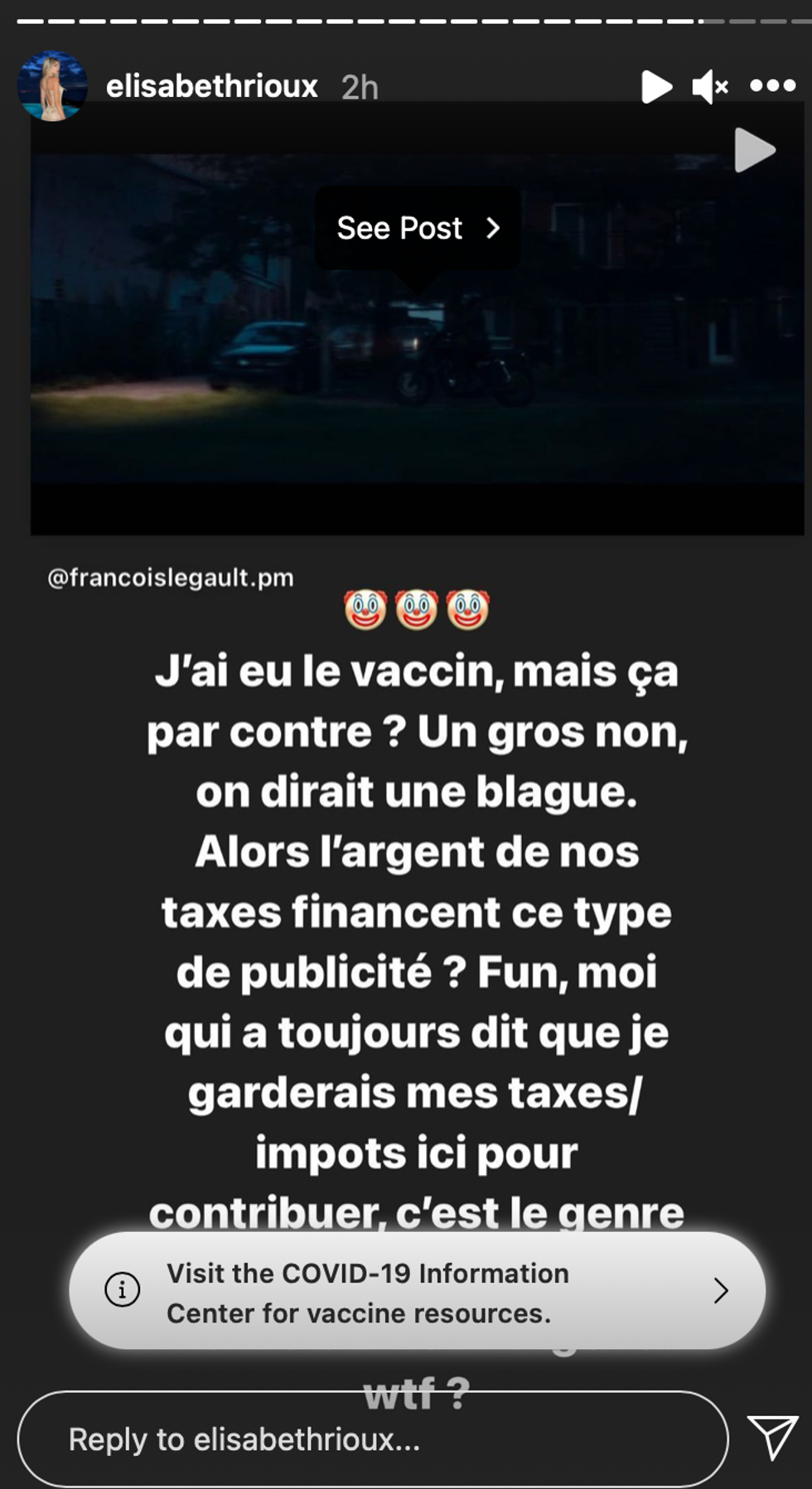This screenshot has width=812, height=1489.
Task: Share the story with the paper plane
Action: (772, 1438)
